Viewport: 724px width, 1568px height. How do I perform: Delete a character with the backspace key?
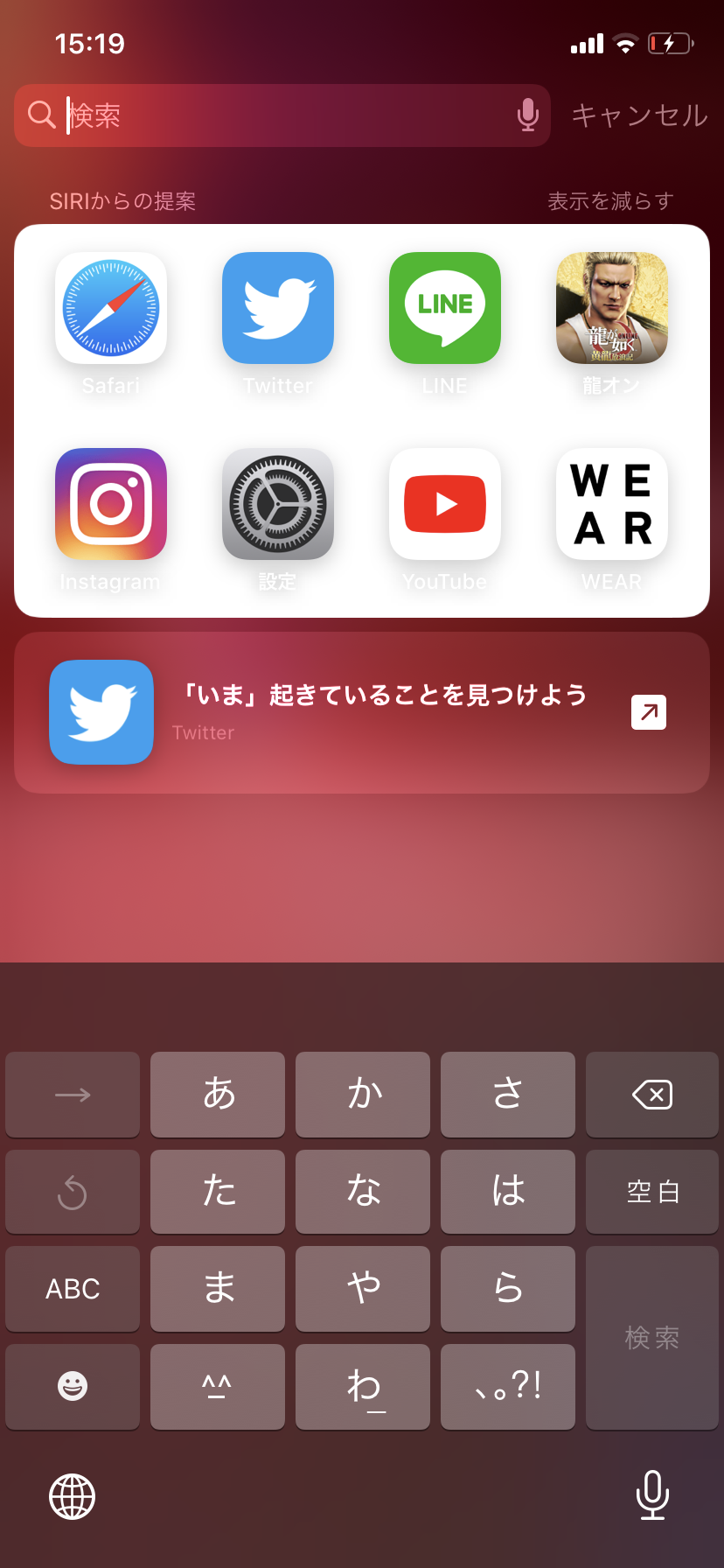click(x=652, y=1095)
